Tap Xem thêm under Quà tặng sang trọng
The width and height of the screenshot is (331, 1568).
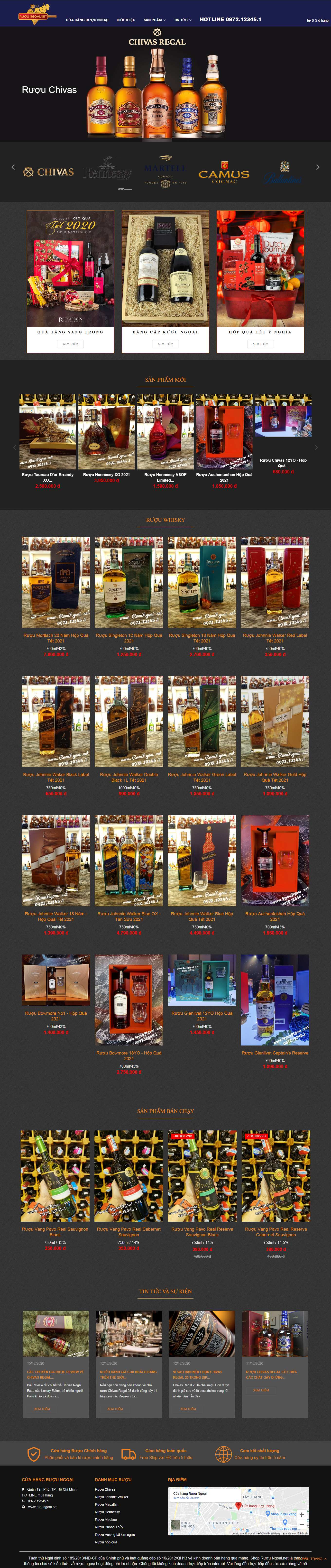tap(71, 344)
